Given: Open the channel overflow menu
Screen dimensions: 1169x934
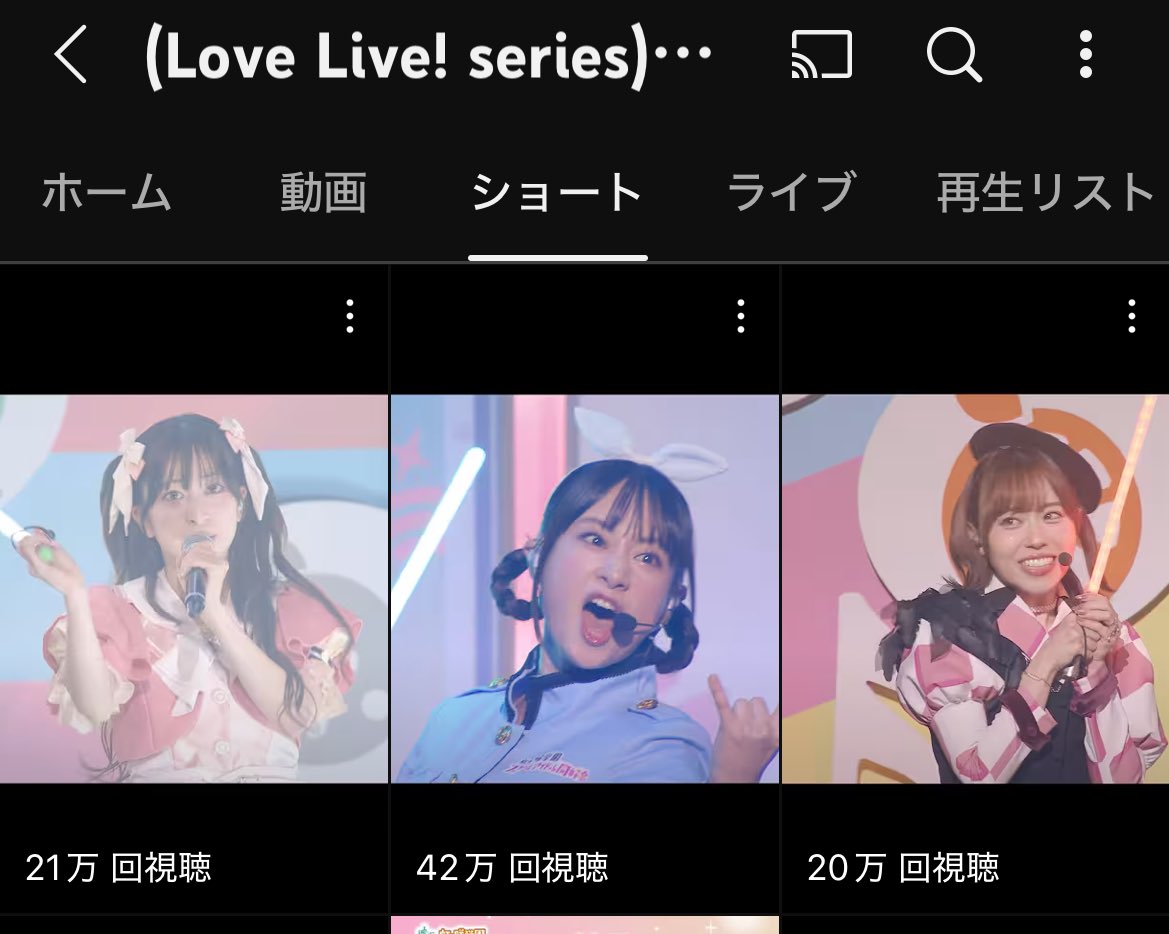Looking at the screenshot, I should click(x=1086, y=55).
